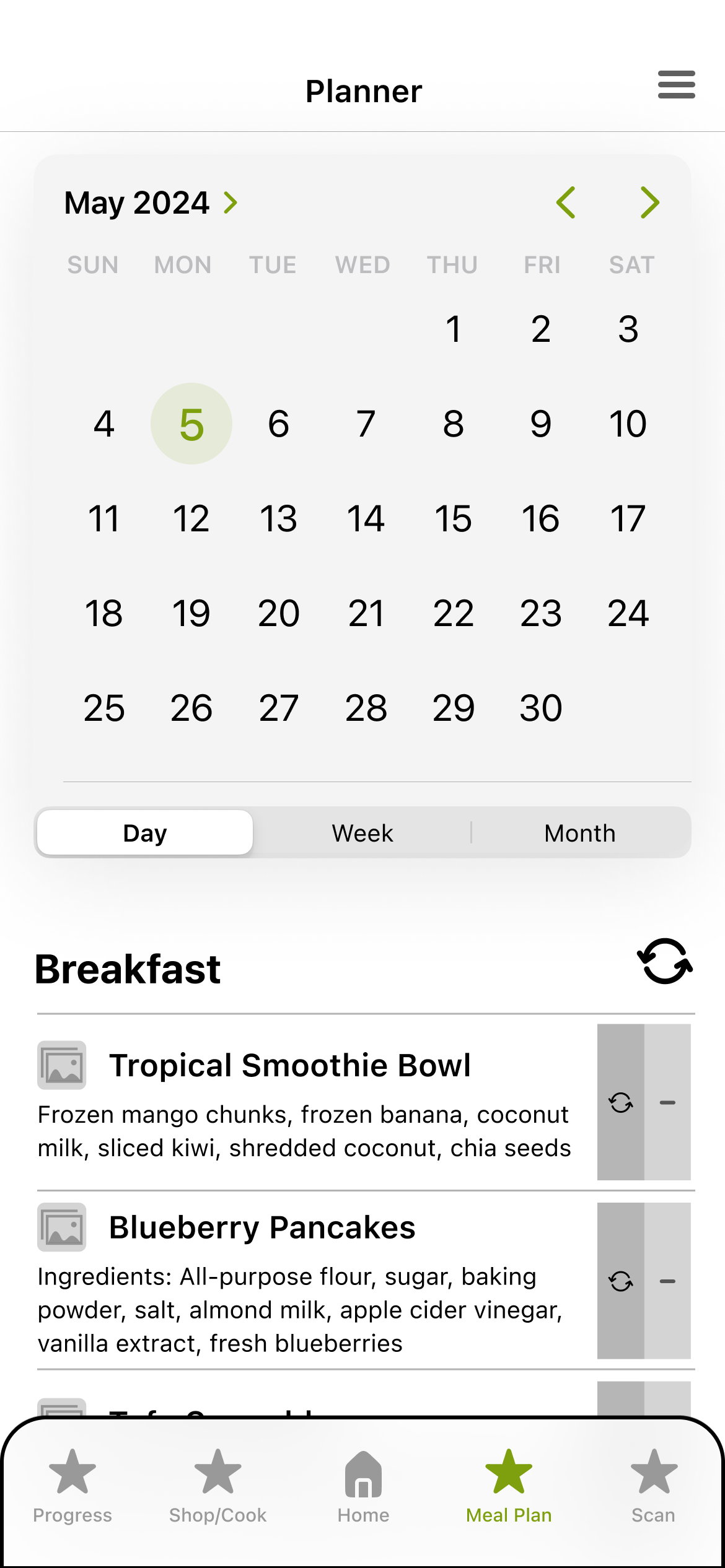
Task: Pick May 22 in the calendar
Action: 453,614
